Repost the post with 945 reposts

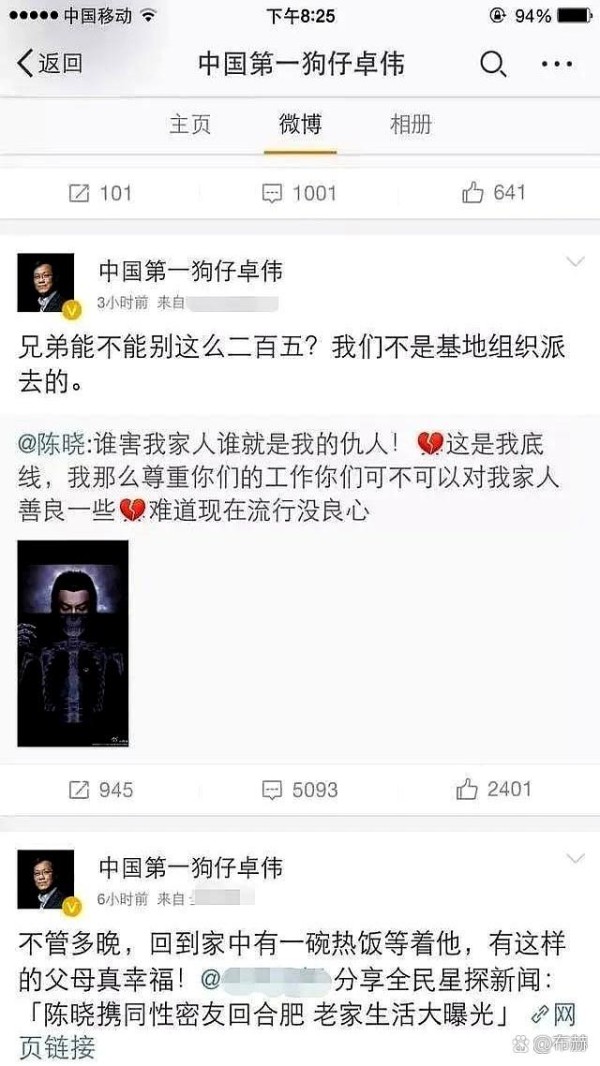(x=101, y=790)
